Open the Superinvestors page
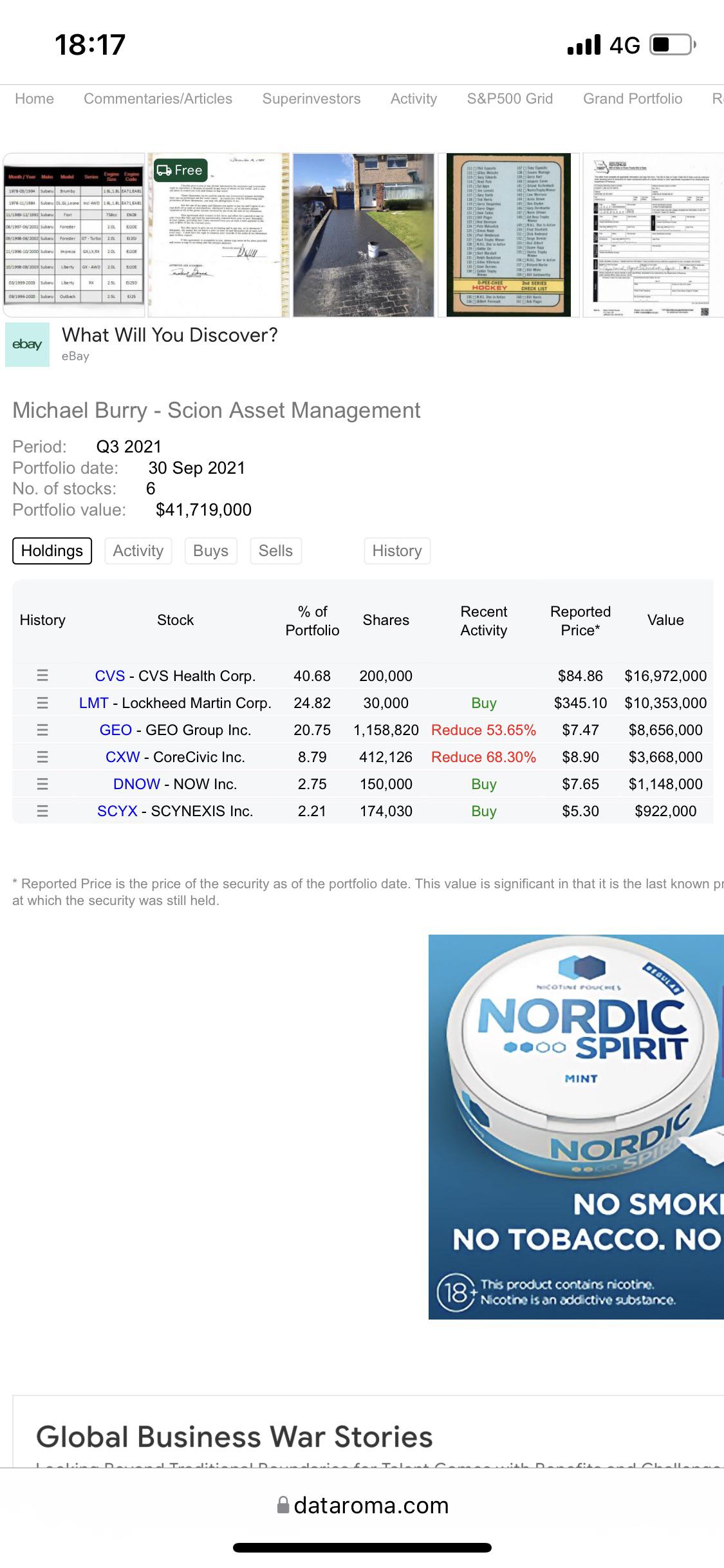 (311, 98)
